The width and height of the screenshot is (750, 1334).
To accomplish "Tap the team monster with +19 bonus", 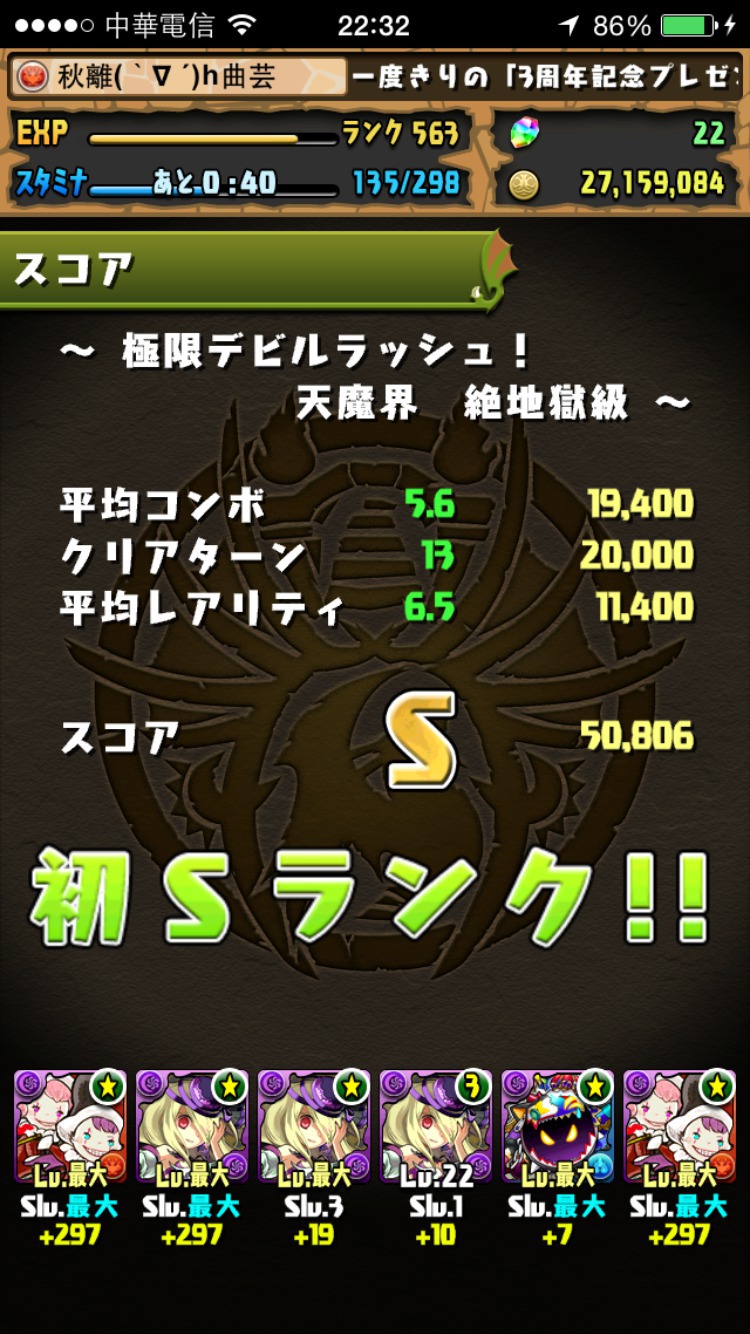I will tap(314, 1126).
